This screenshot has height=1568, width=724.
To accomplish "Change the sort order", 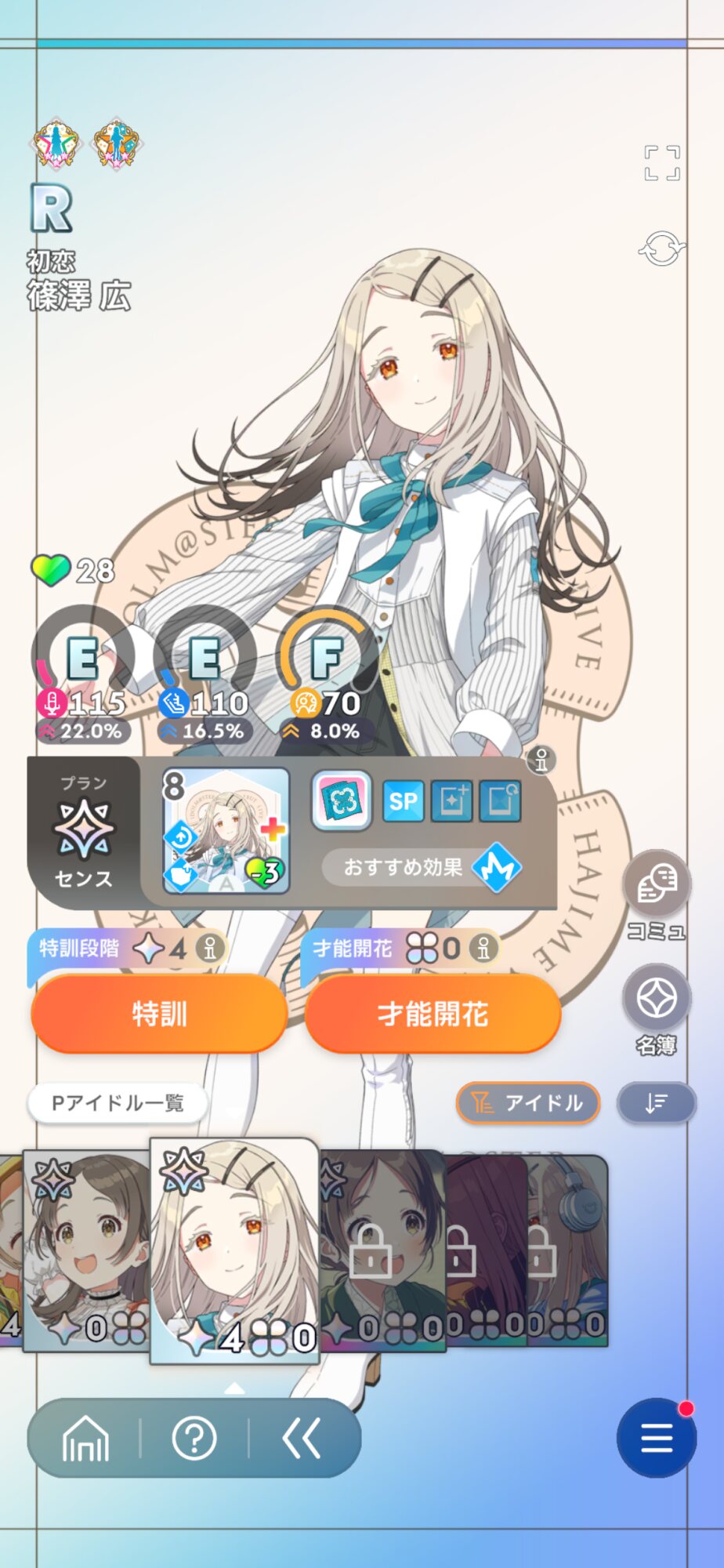I will [657, 1103].
